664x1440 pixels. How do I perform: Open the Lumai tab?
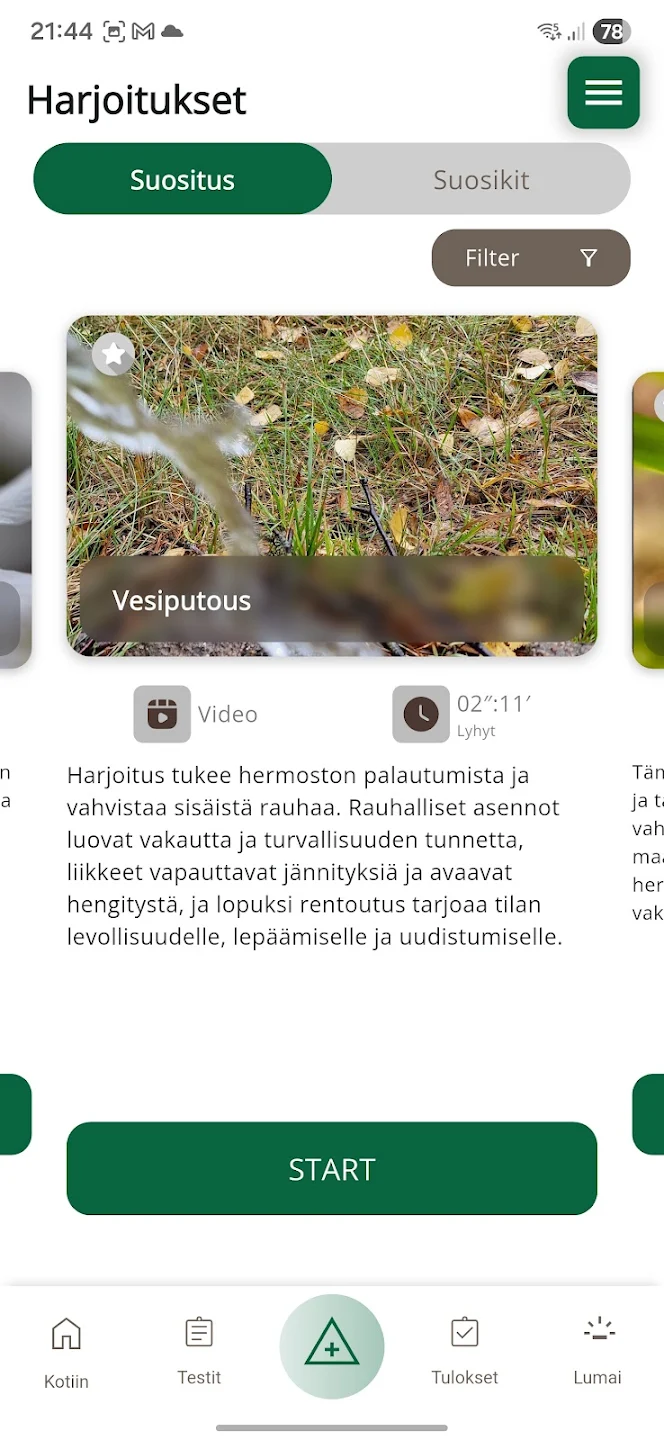pos(598,1351)
